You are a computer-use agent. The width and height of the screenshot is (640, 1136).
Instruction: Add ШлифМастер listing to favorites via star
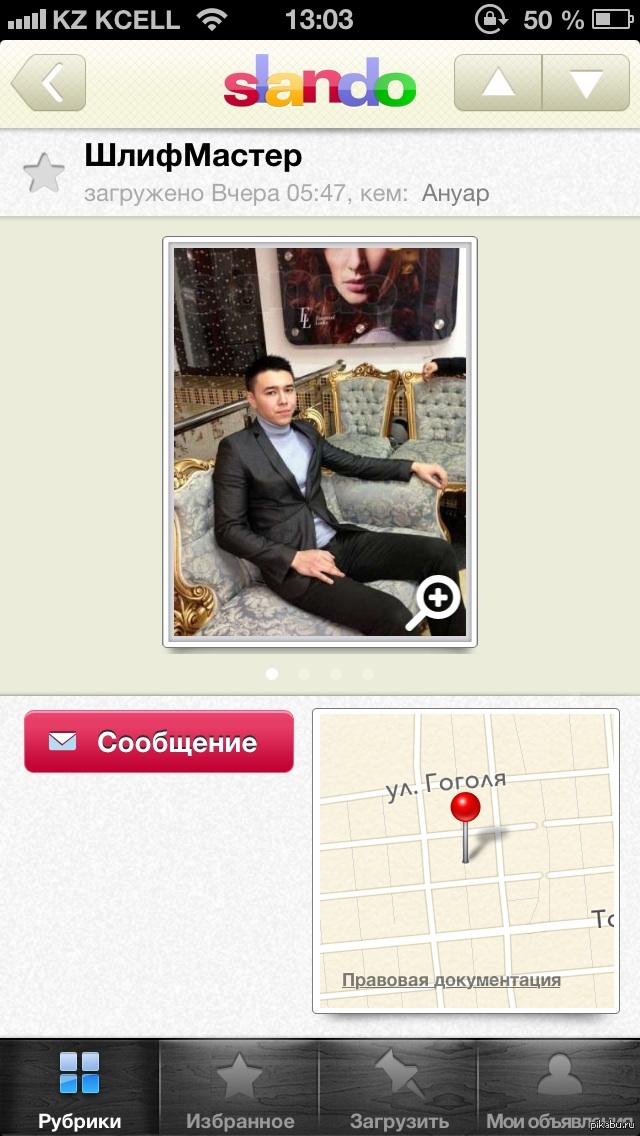tap(43, 174)
